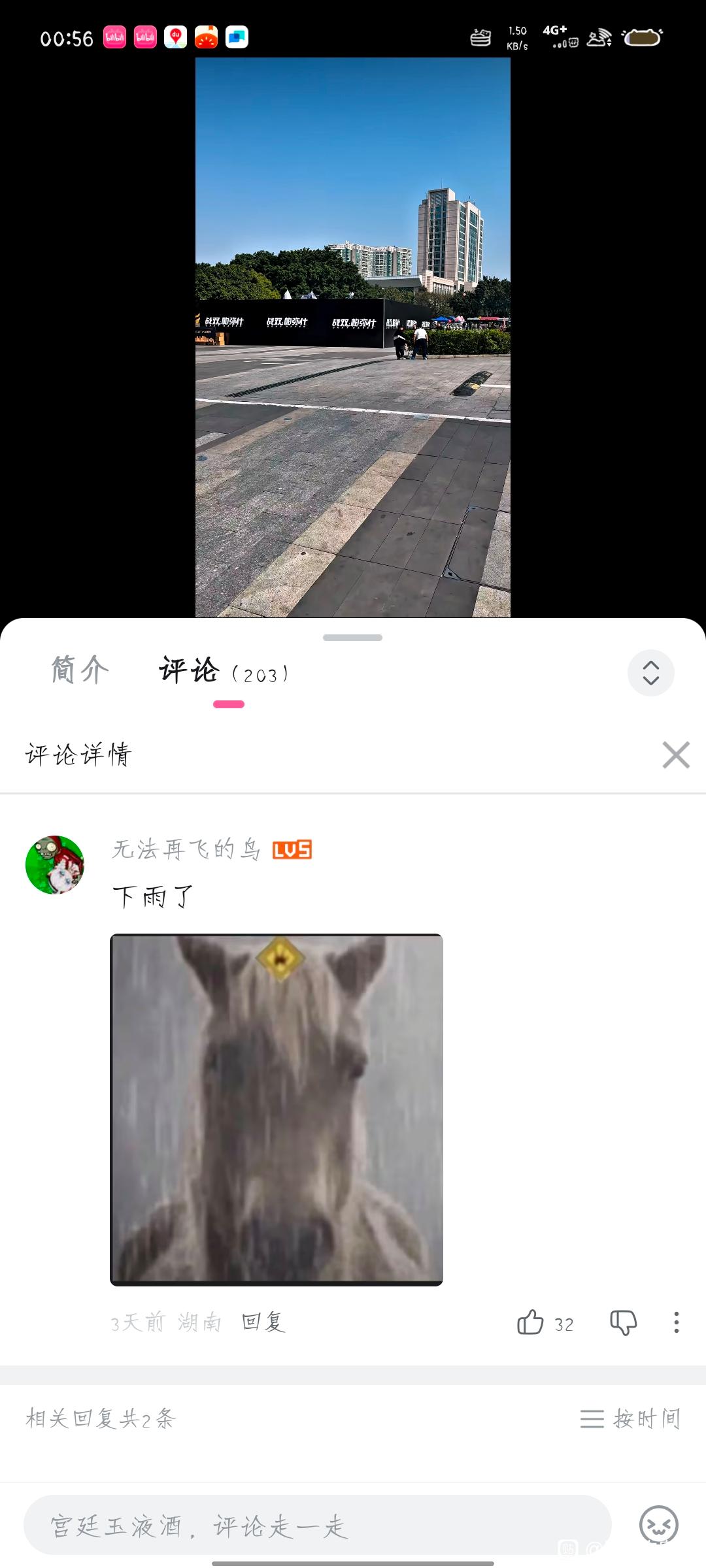Open the emoji sticker picker
706x1568 pixels.
pyautogui.click(x=658, y=1526)
